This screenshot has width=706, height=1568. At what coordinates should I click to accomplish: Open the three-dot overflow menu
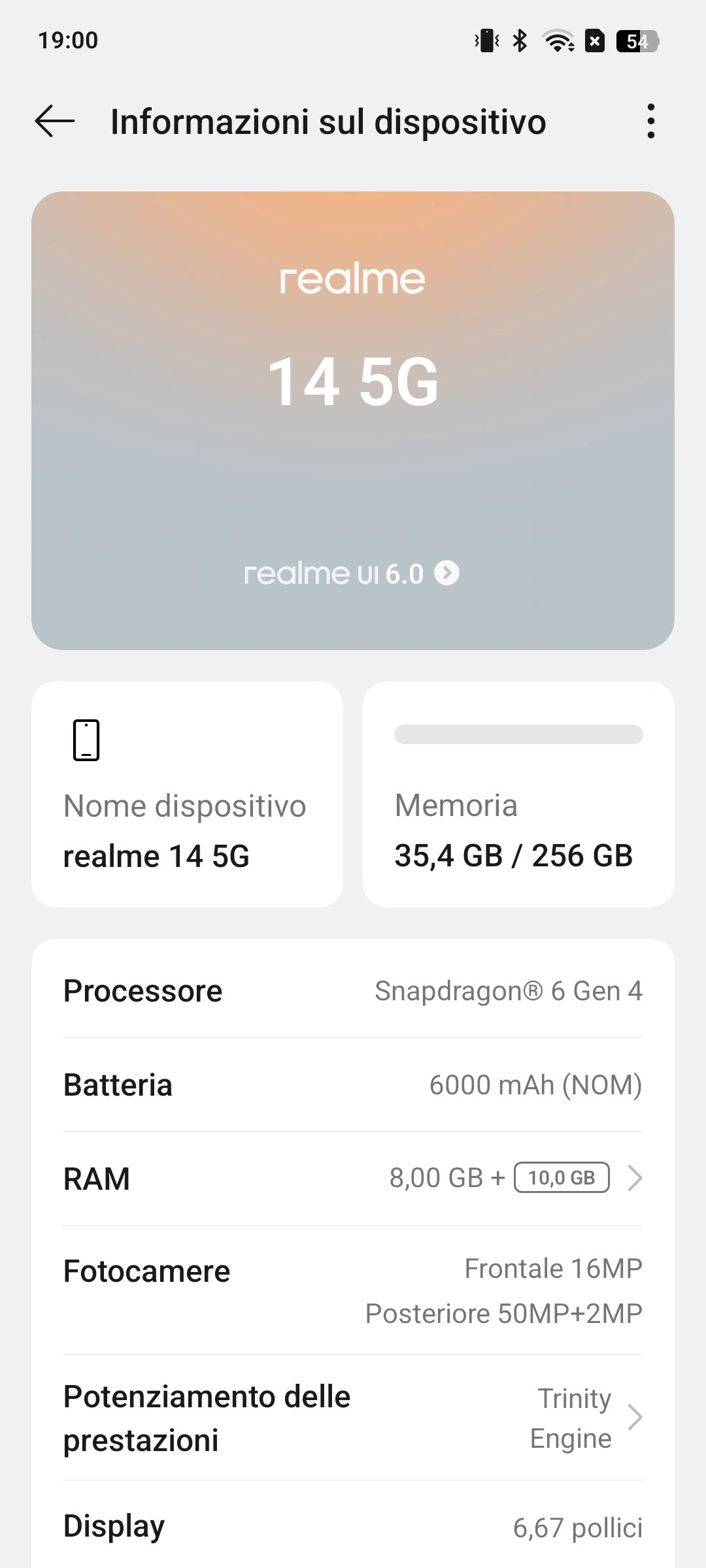click(650, 122)
